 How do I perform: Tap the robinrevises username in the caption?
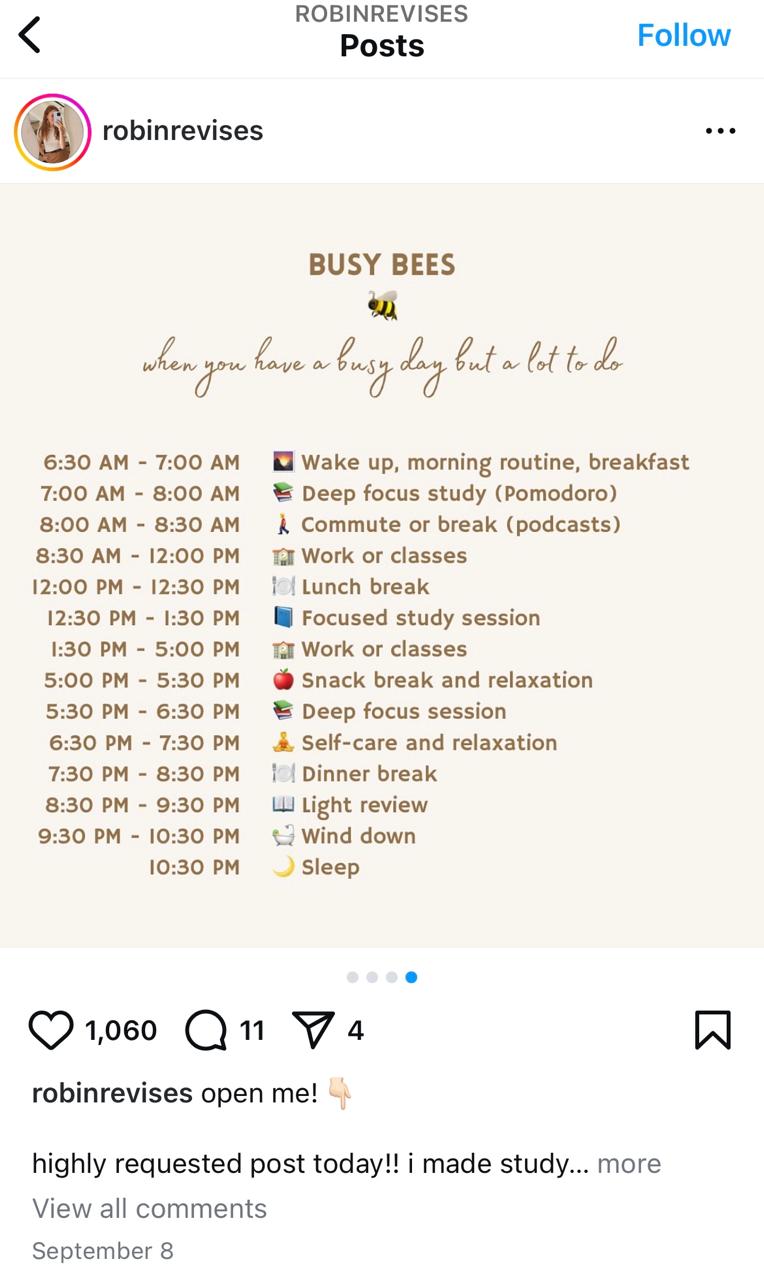pos(112,1093)
